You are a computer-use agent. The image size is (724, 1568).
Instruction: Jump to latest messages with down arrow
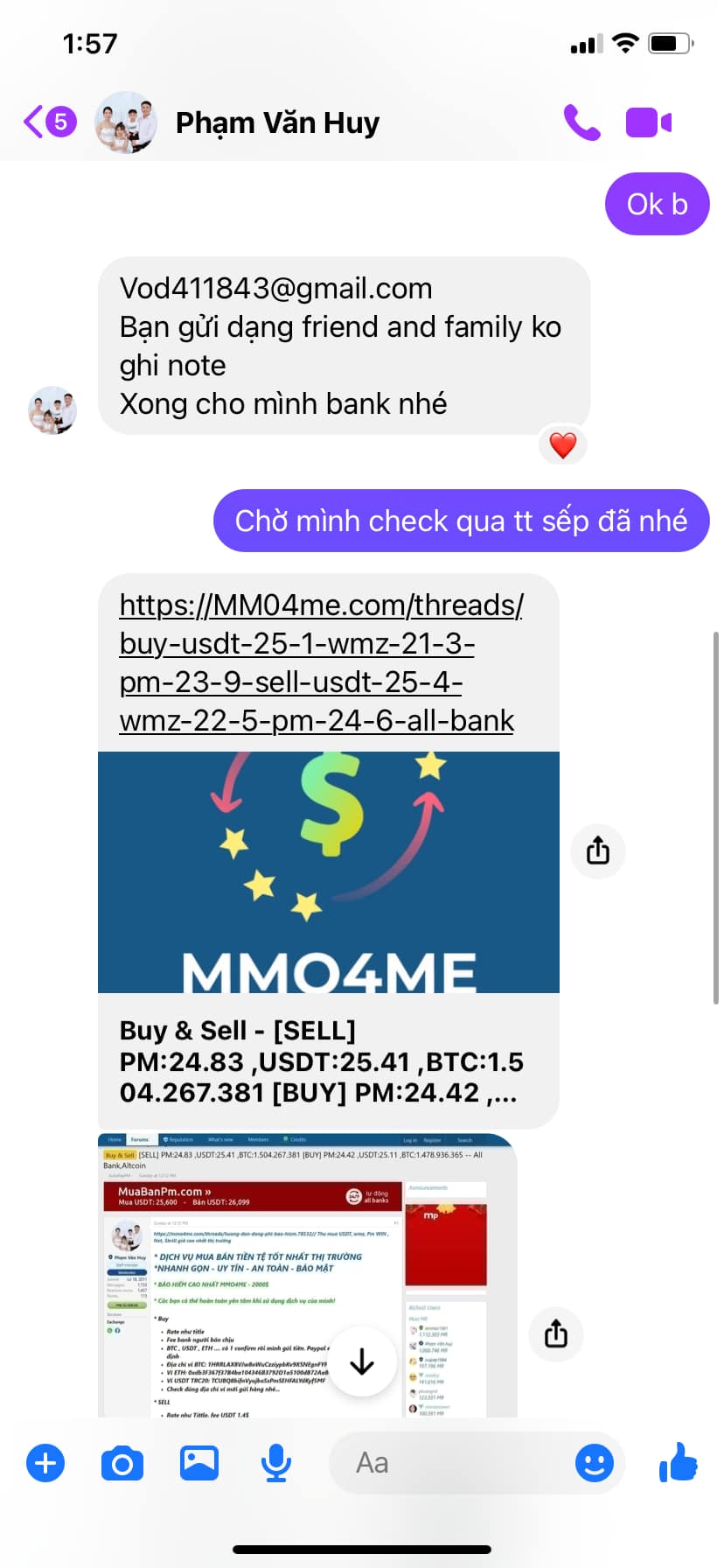(x=362, y=1361)
